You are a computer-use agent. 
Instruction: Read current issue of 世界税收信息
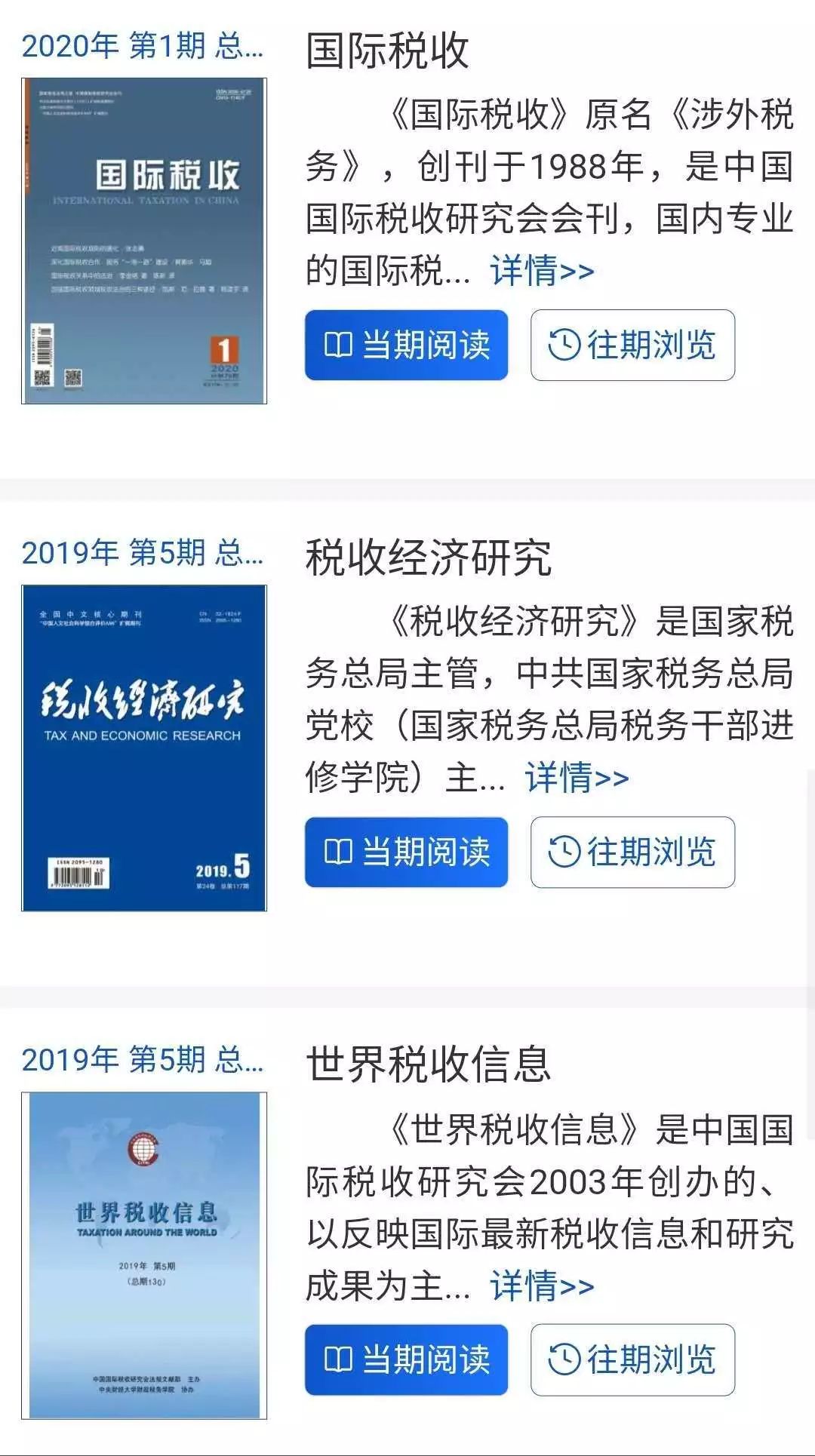pos(406,1359)
